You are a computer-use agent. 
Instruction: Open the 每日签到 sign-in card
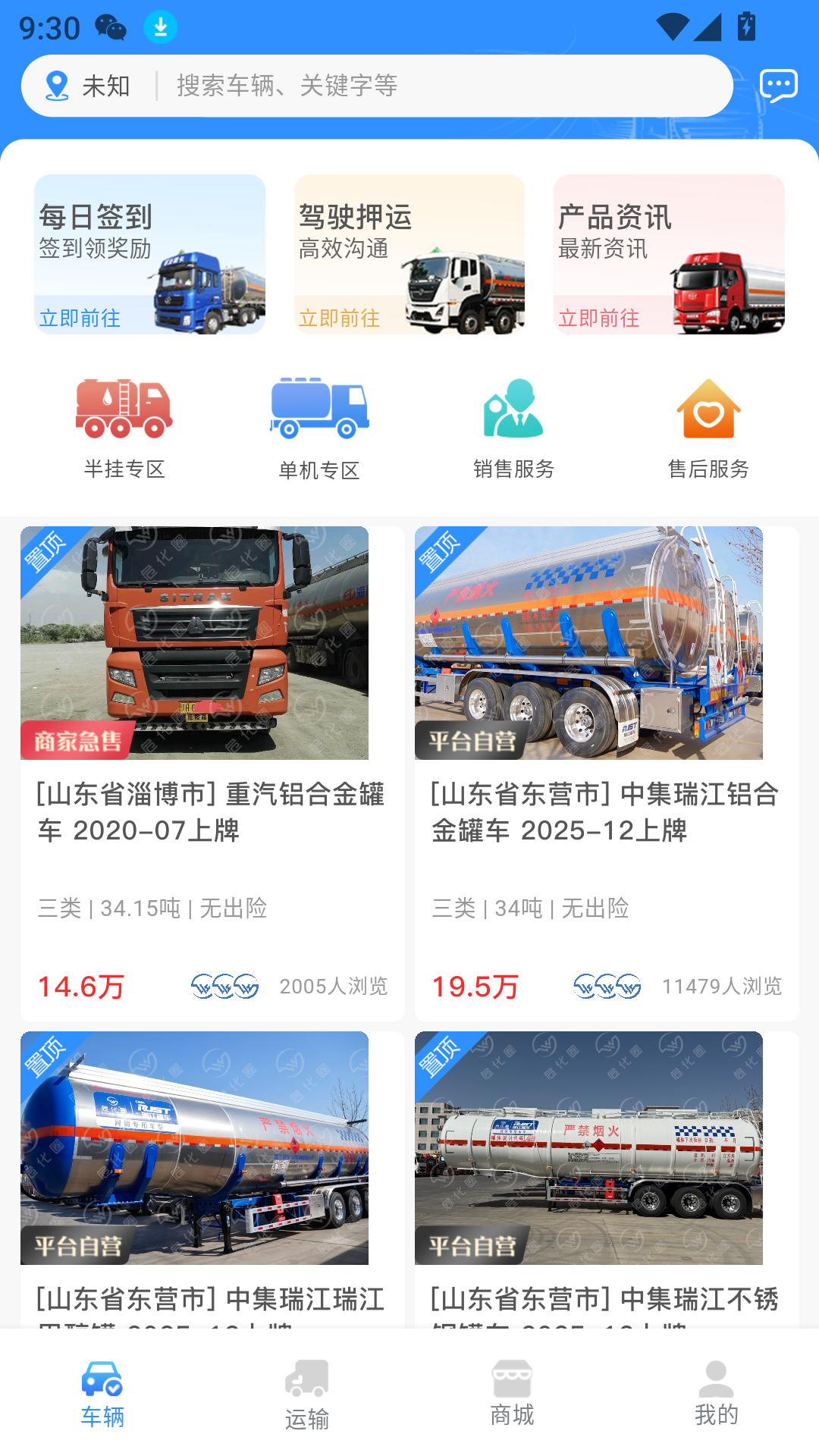point(149,254)
